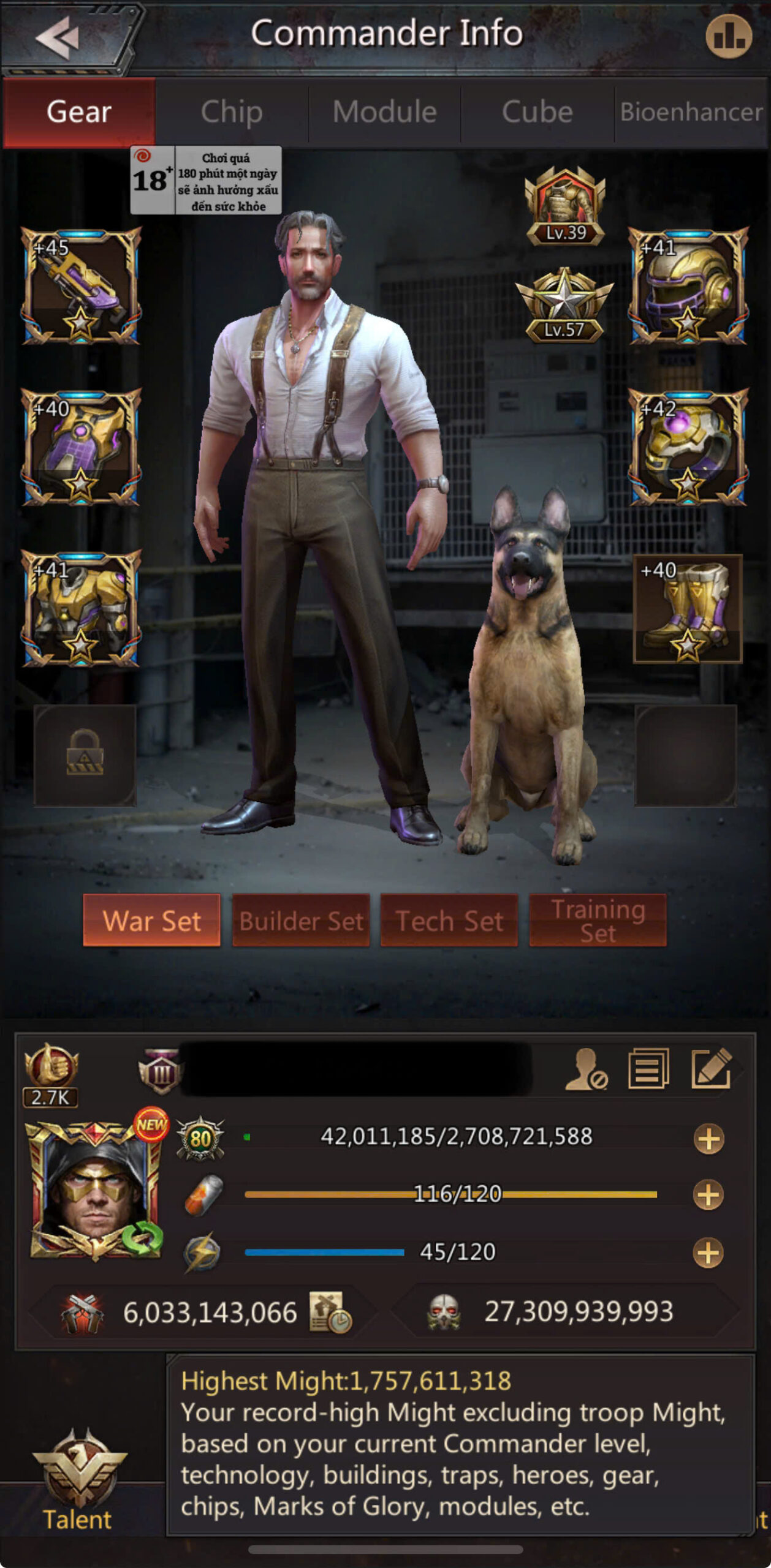Open the Talent menu
The height and width of the screenshot is (1568, 771).
[x=78, y=1482]
